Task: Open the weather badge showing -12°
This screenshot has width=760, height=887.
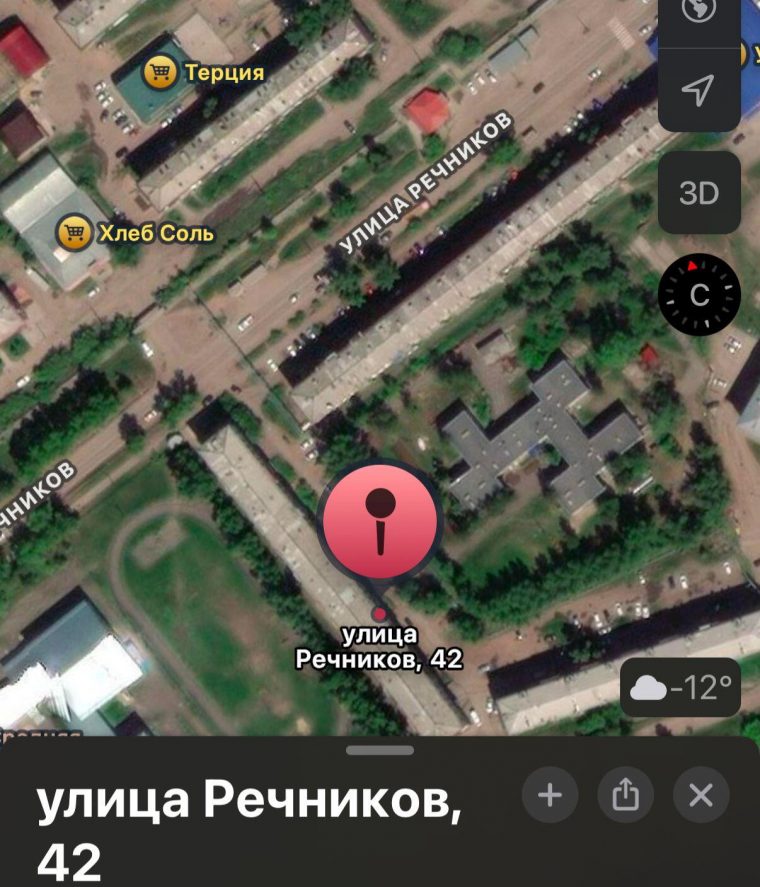Action: click(x=681, y=688)
